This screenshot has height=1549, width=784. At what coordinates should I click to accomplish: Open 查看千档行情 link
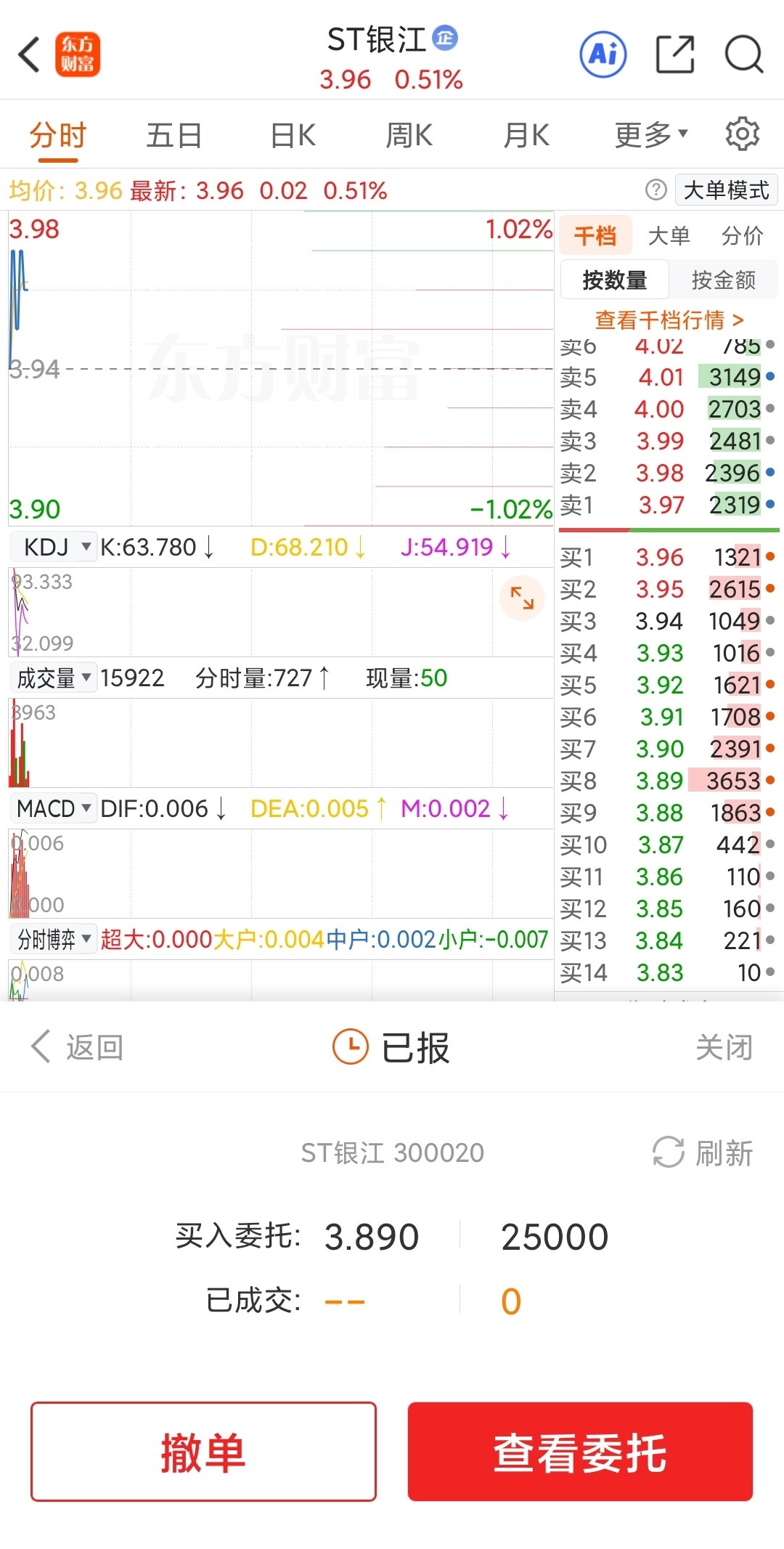(669, 320)
